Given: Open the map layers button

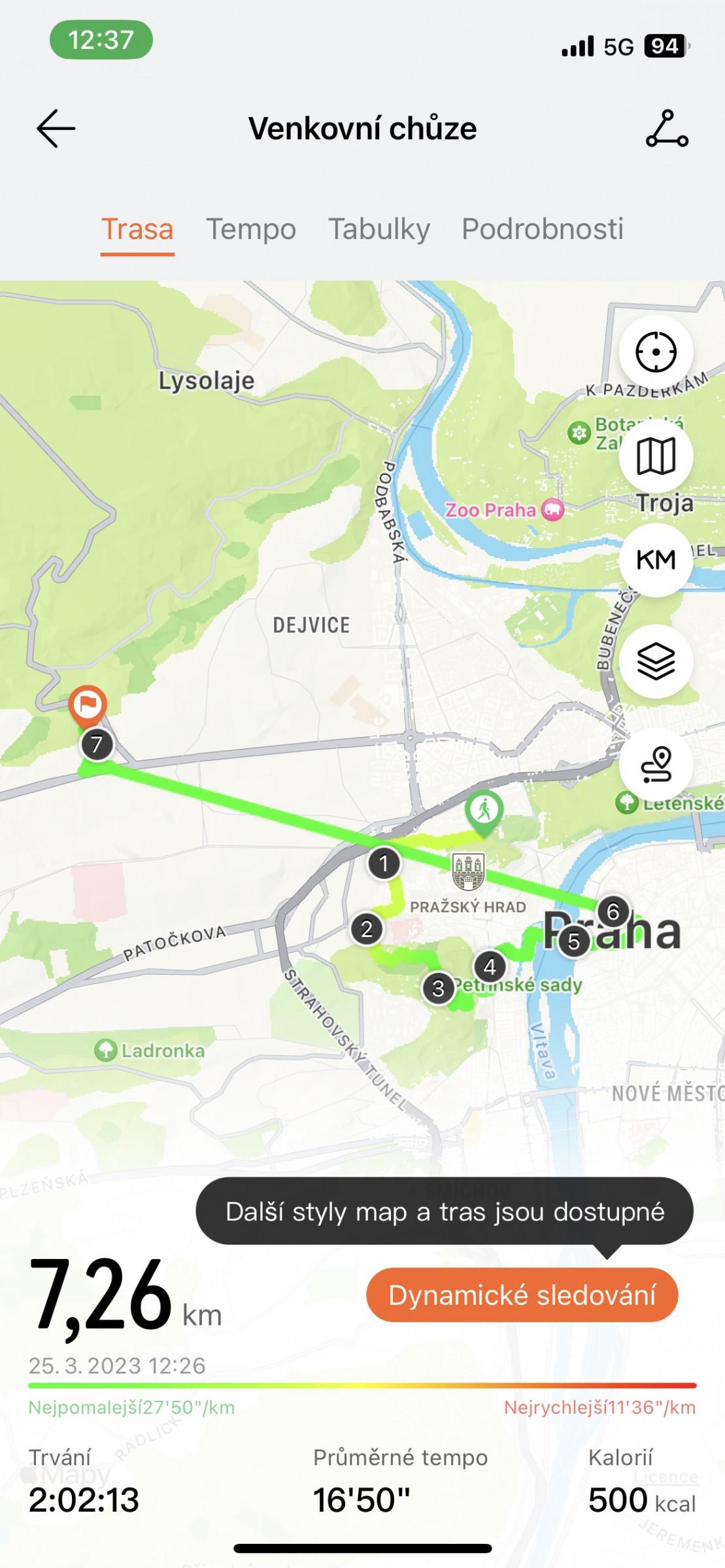Looking at the screenshot, I should tap(656, 661).
